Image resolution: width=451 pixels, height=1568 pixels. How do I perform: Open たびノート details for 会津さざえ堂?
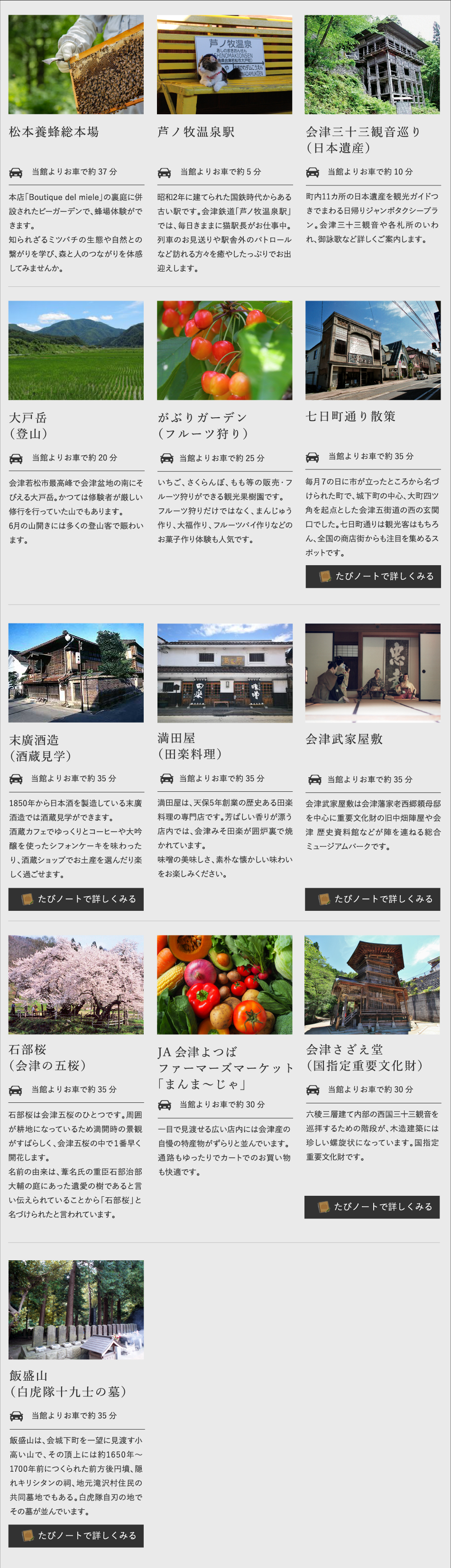pos(372,1206)
